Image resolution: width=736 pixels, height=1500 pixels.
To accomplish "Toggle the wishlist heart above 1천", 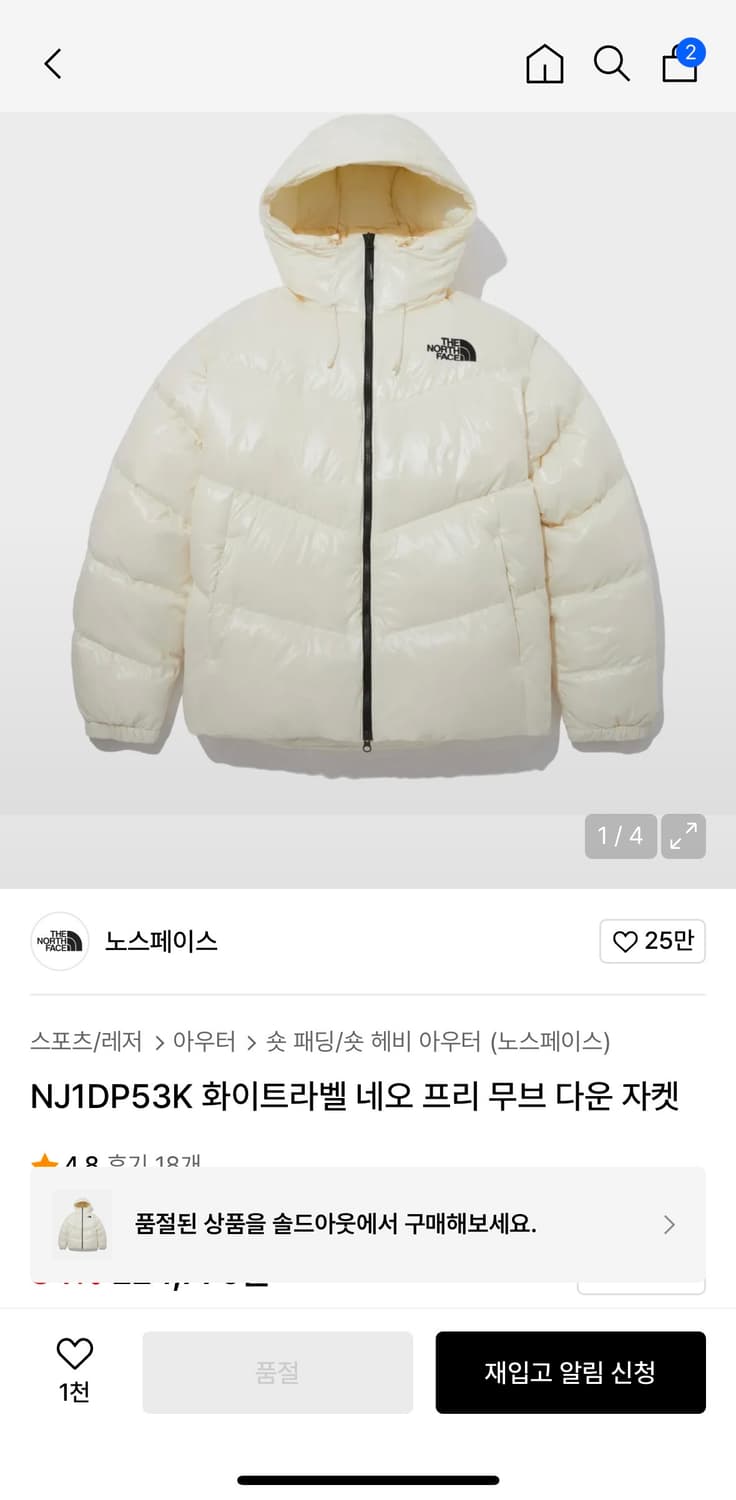I will coord(73,1352).
